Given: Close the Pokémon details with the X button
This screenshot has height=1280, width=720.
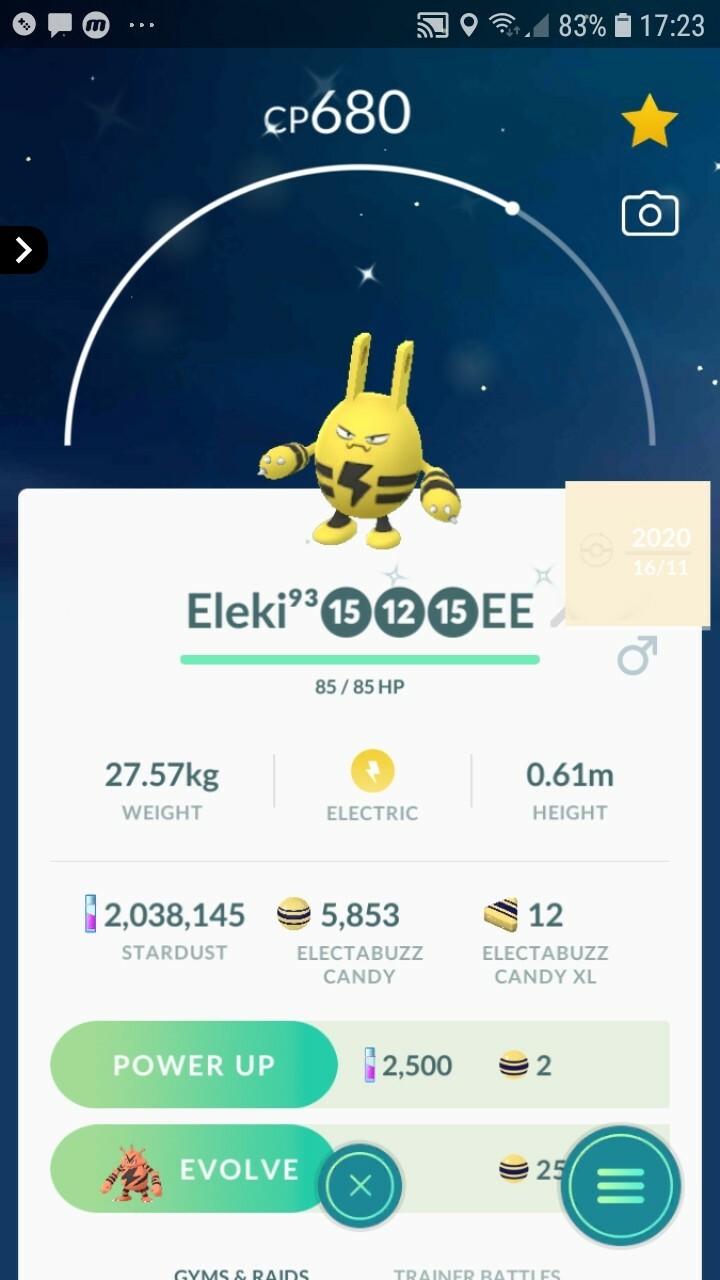Looking at the screenshot, I should tap(360, 1186).
